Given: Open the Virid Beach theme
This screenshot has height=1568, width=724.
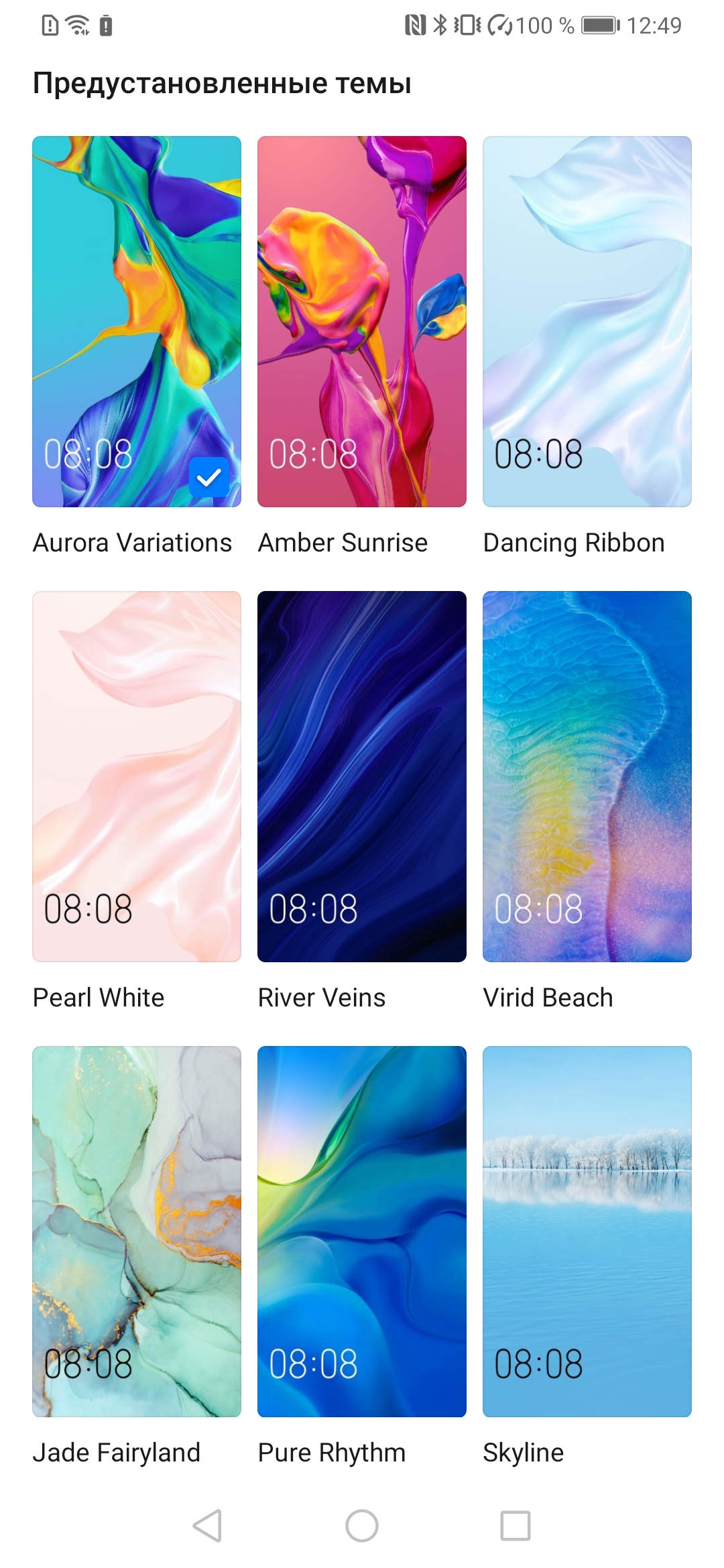Looking at the screenshot, I should [587, 776].
